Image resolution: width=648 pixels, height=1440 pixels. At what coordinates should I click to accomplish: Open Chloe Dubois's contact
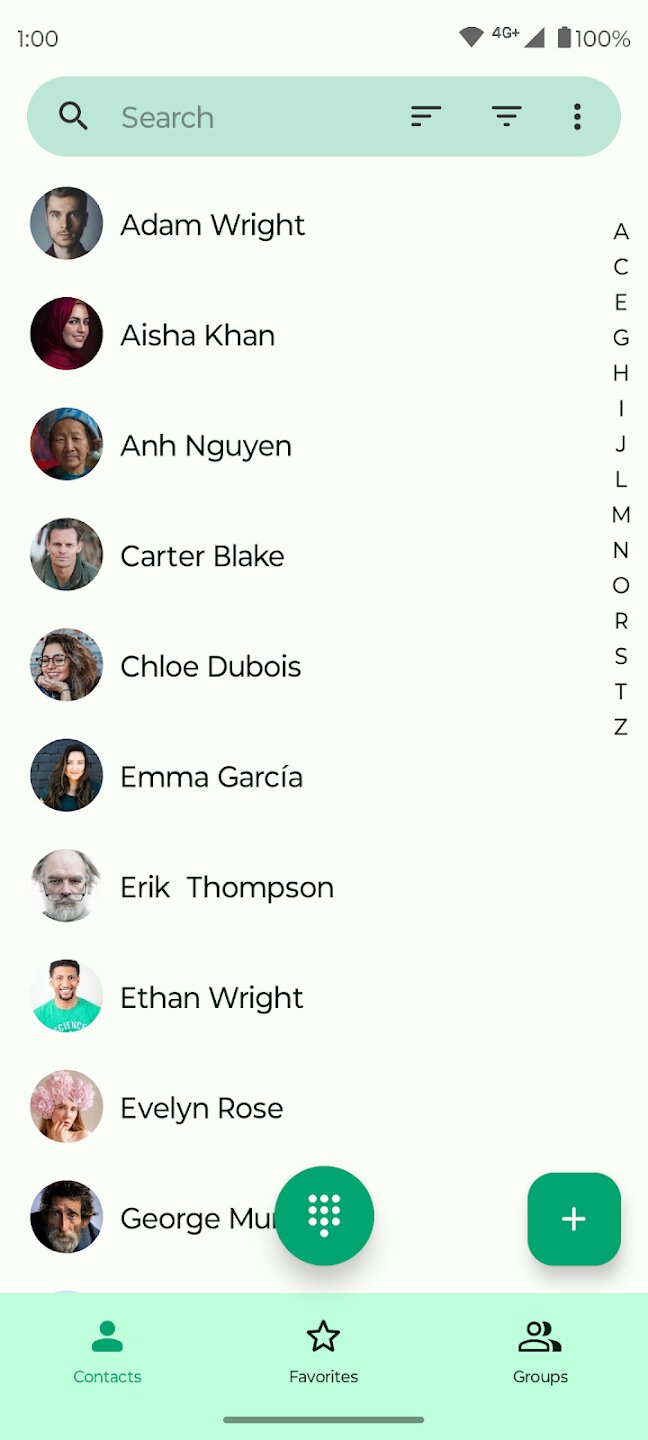point(210,667)
